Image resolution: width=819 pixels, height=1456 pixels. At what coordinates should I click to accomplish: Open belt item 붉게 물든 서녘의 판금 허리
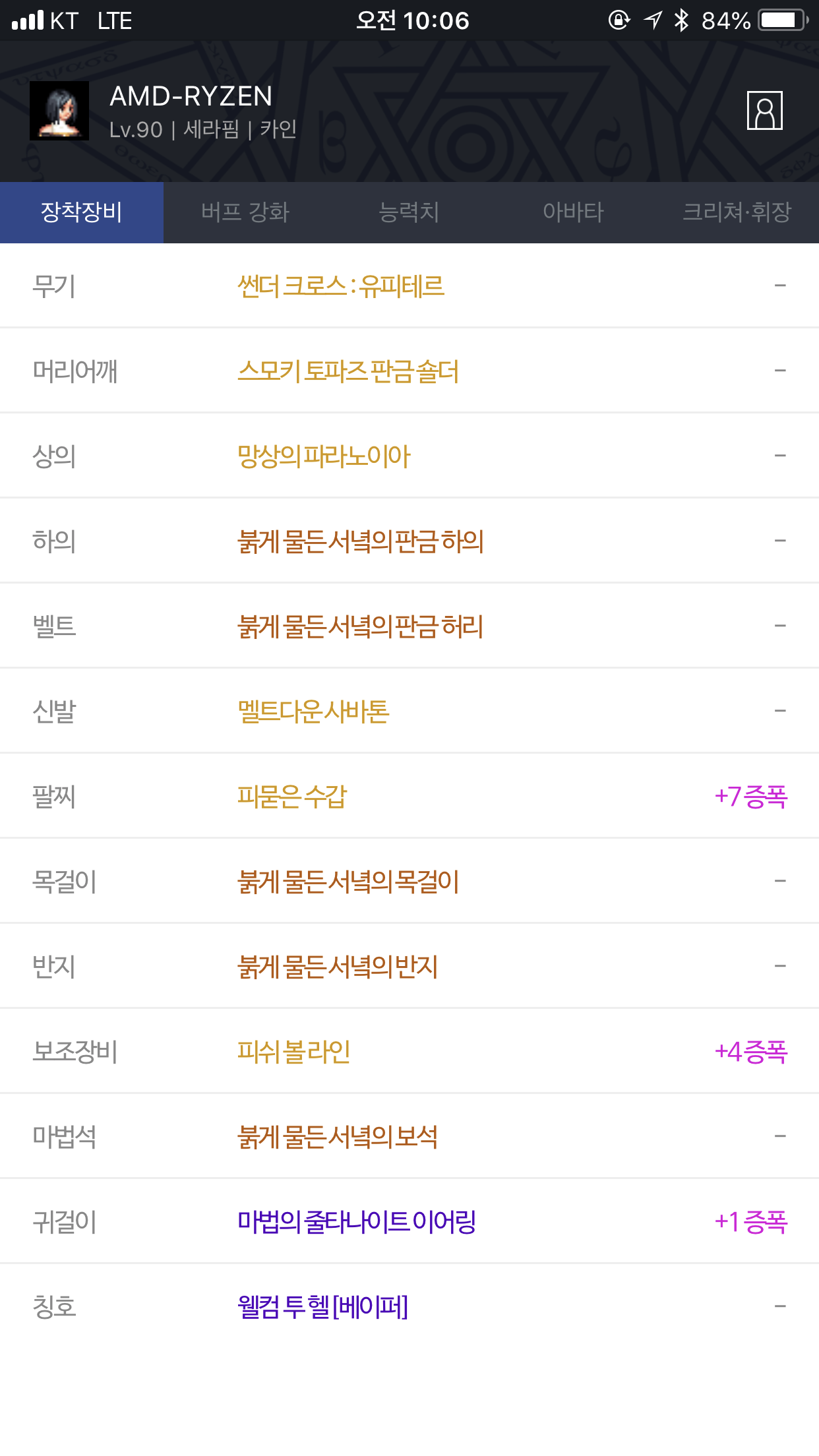[x=361, y=626]
